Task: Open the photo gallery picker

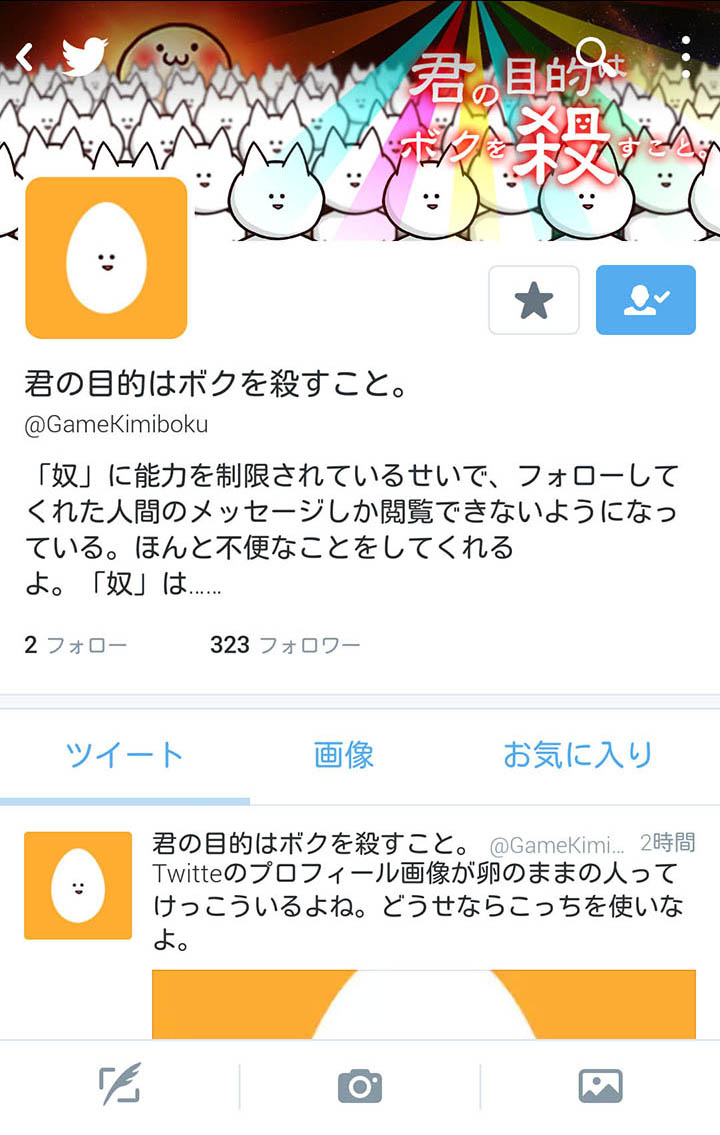Action: 600,1086
